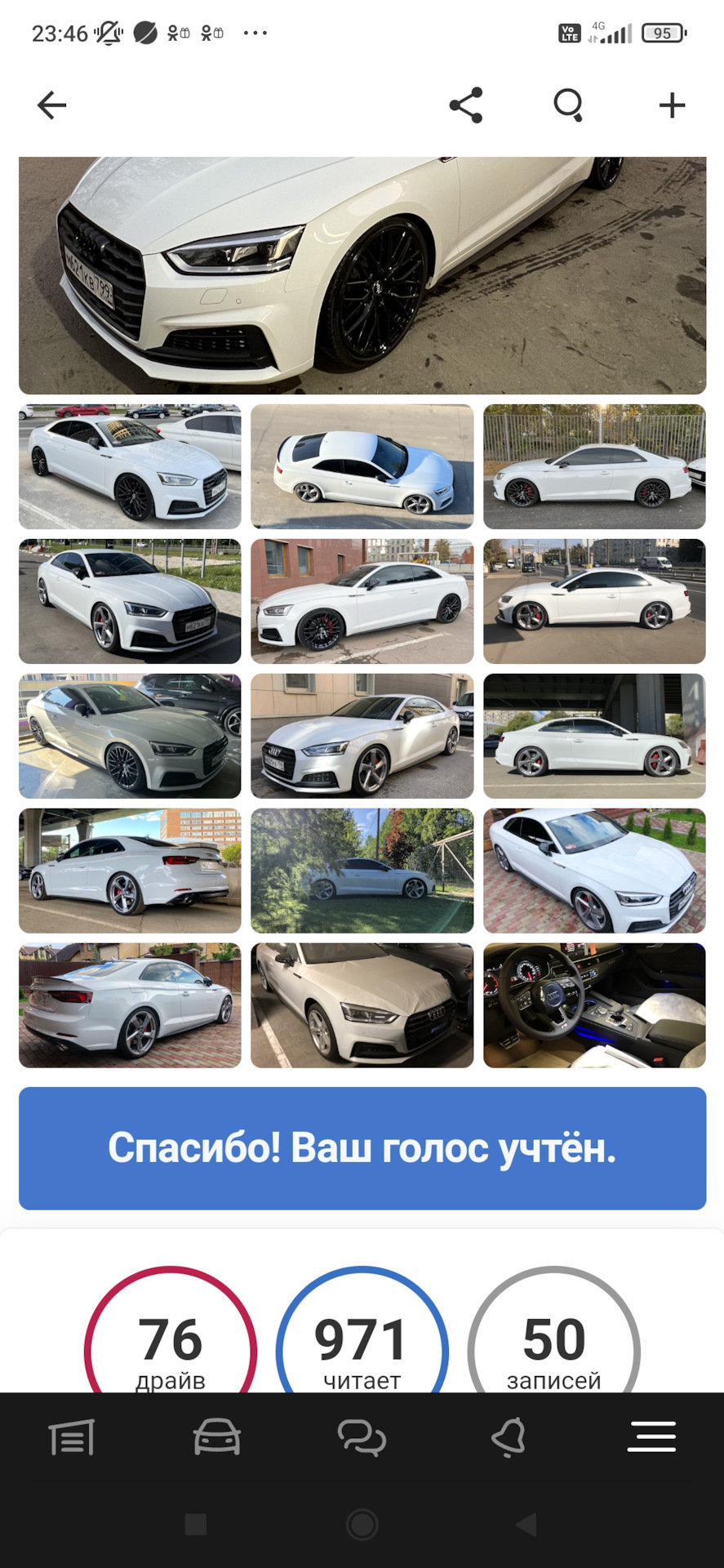Open the interior steering wheel photo
The image size is (724, 1568).
[x=594, y=1005]
